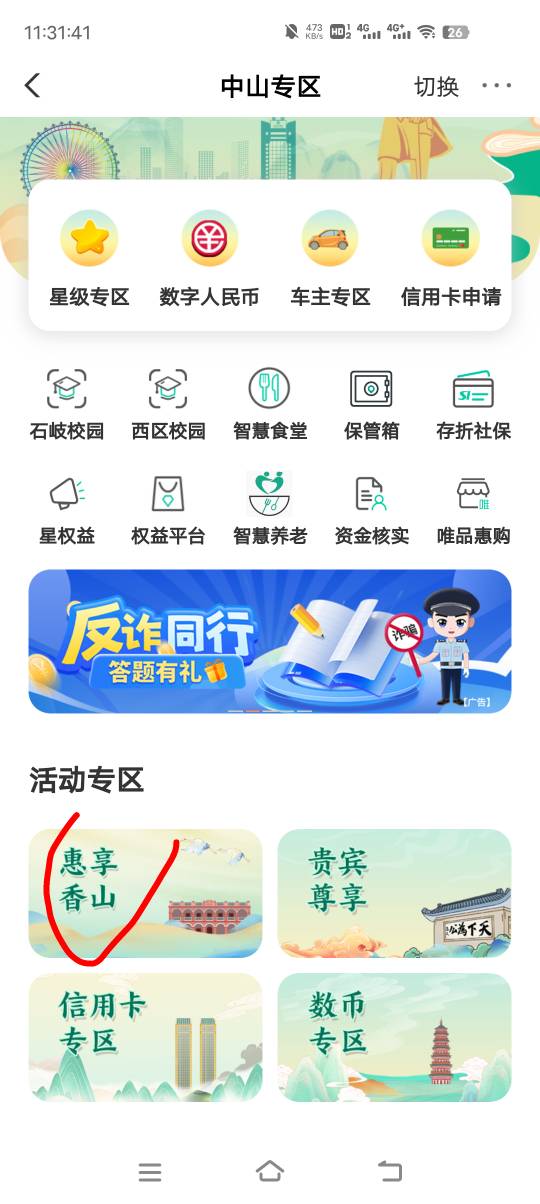540x1204 pixels.
Task: Open the 惠享香山 activity card
Action: [145, 893]
